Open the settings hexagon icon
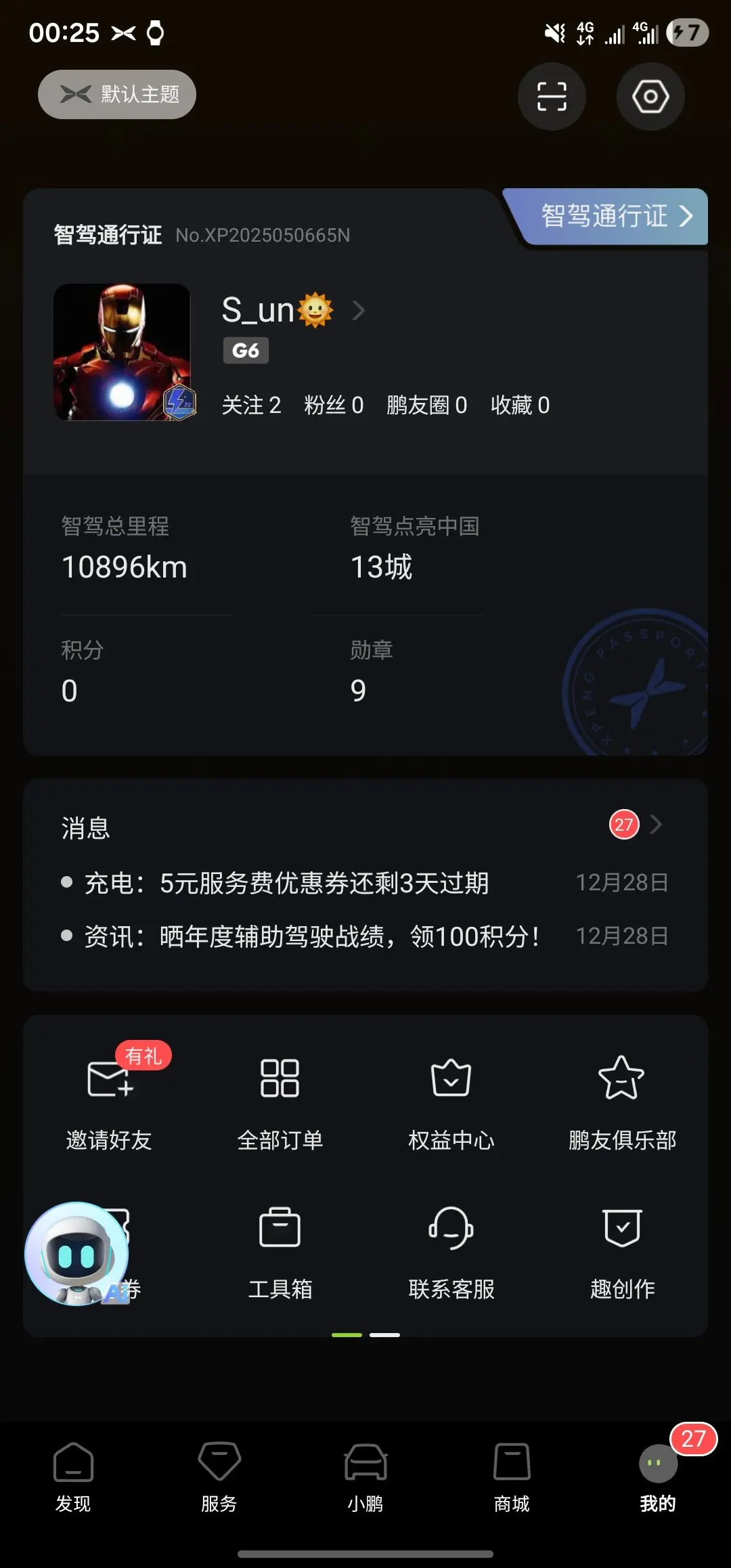This screenshot has width=731, height=1568. tap(650, 97)
